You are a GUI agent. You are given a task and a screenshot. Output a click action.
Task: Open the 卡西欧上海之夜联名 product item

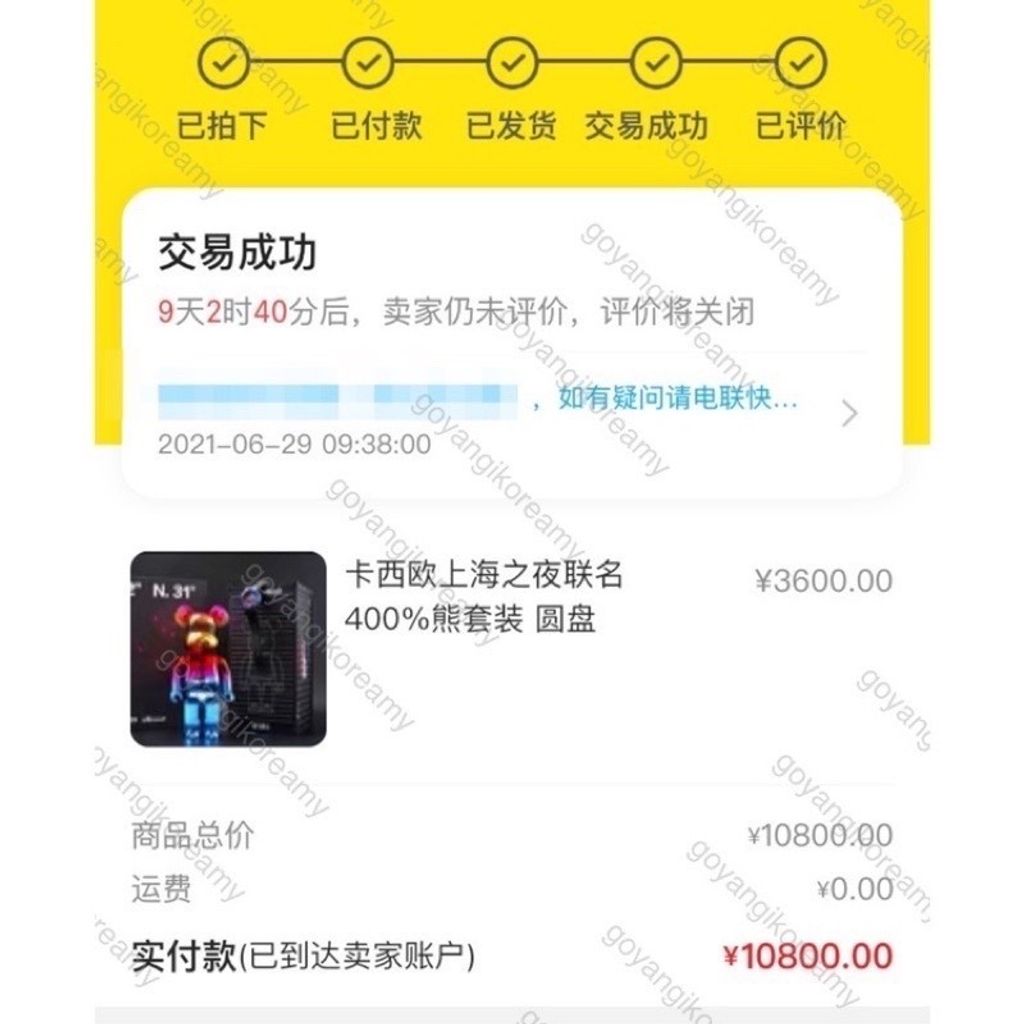(x=511, y=649)
